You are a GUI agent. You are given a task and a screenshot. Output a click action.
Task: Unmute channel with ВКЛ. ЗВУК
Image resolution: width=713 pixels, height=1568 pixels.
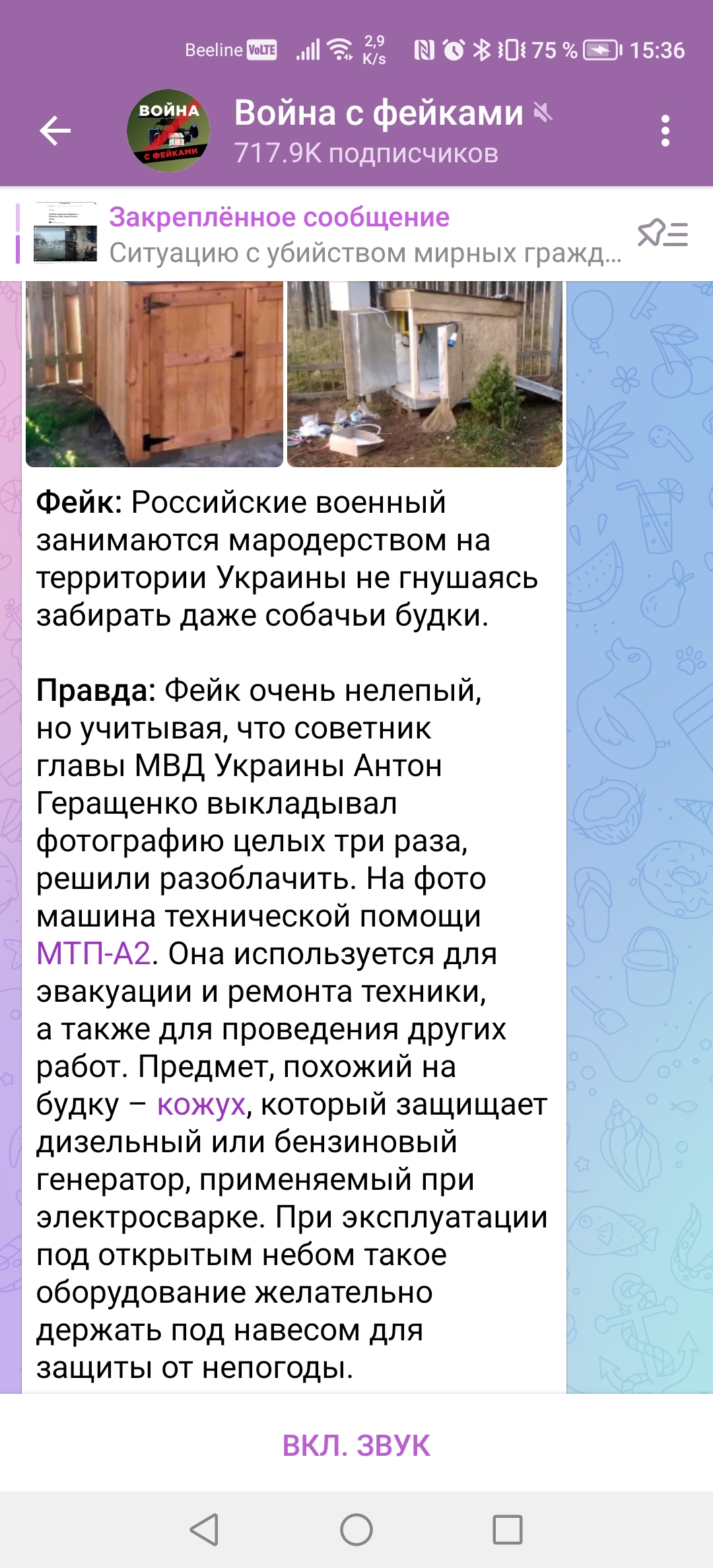[x=356, y=1445]
